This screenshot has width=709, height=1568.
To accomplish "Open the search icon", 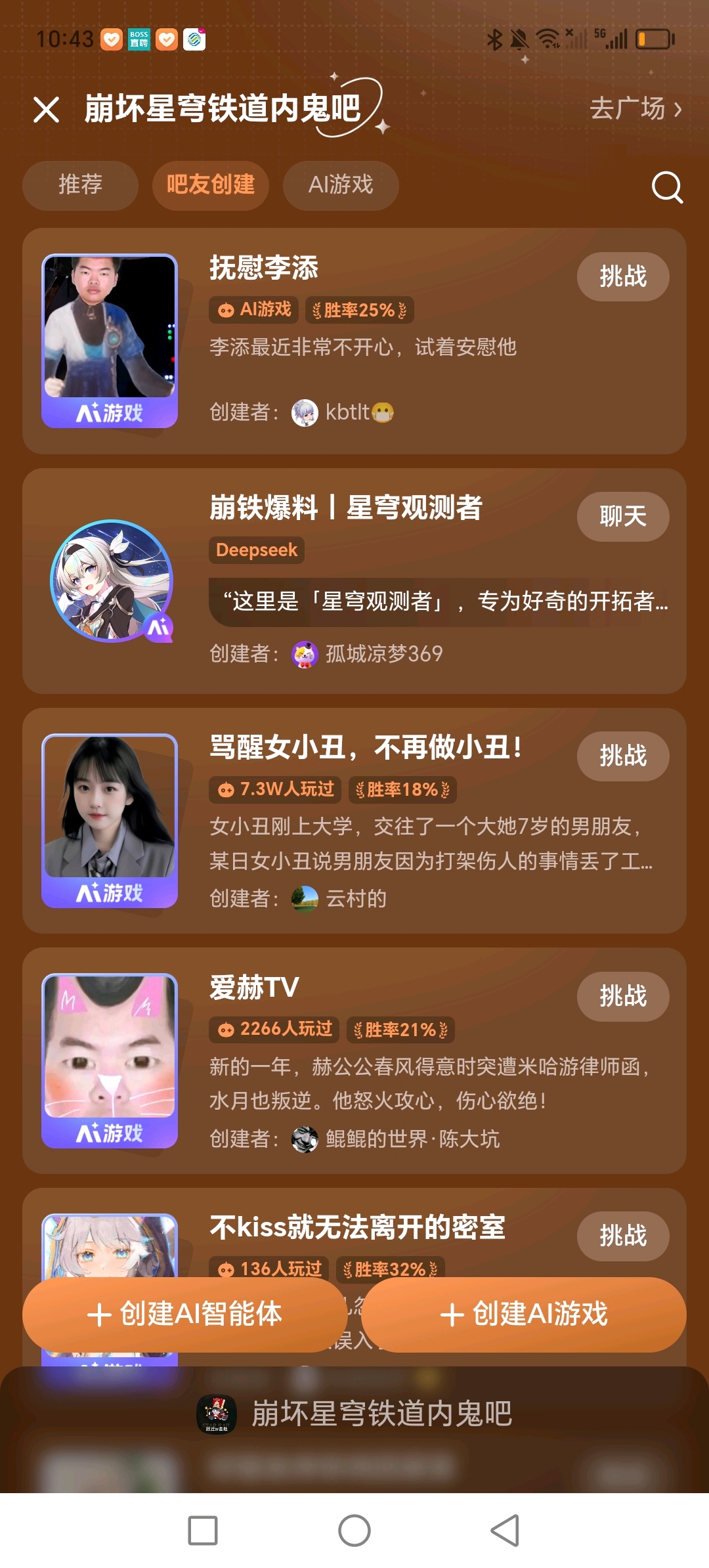I will point(667,188).
